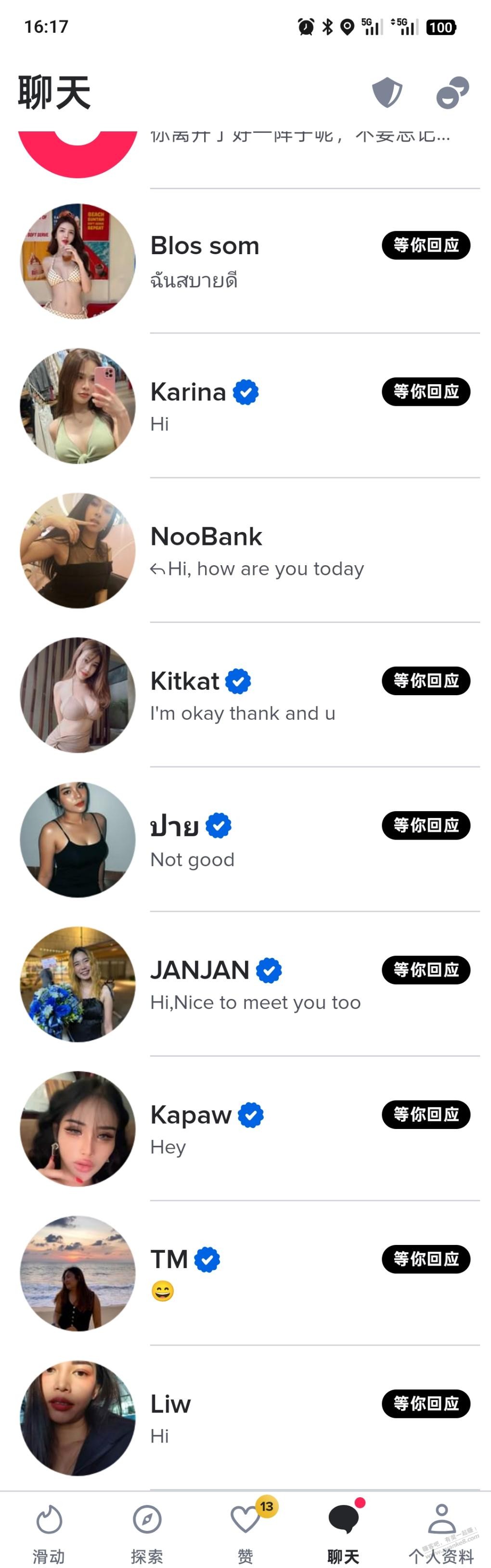Open the chat with Blos som
The width and height of the screenshot is (491, 1568).
tap(256, 262)
